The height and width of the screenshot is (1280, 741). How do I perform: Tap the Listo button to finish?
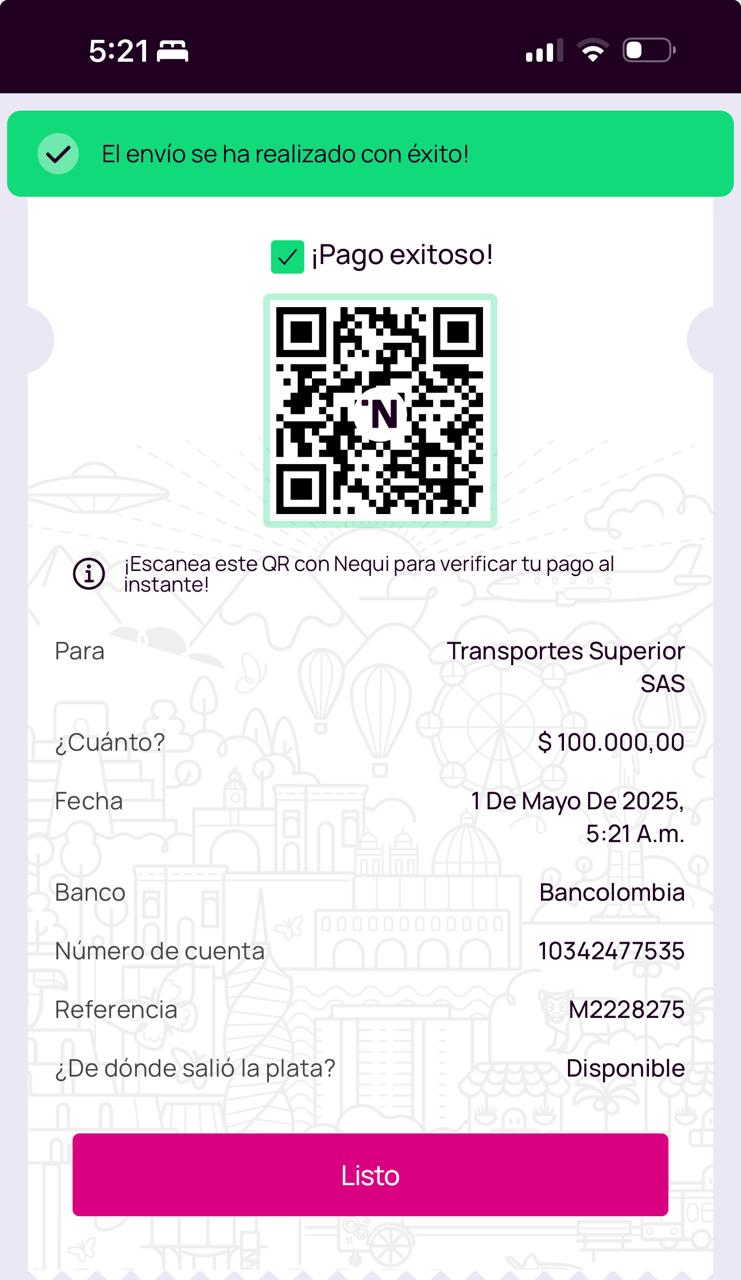pyautogui.click(x=370, y=1175)
